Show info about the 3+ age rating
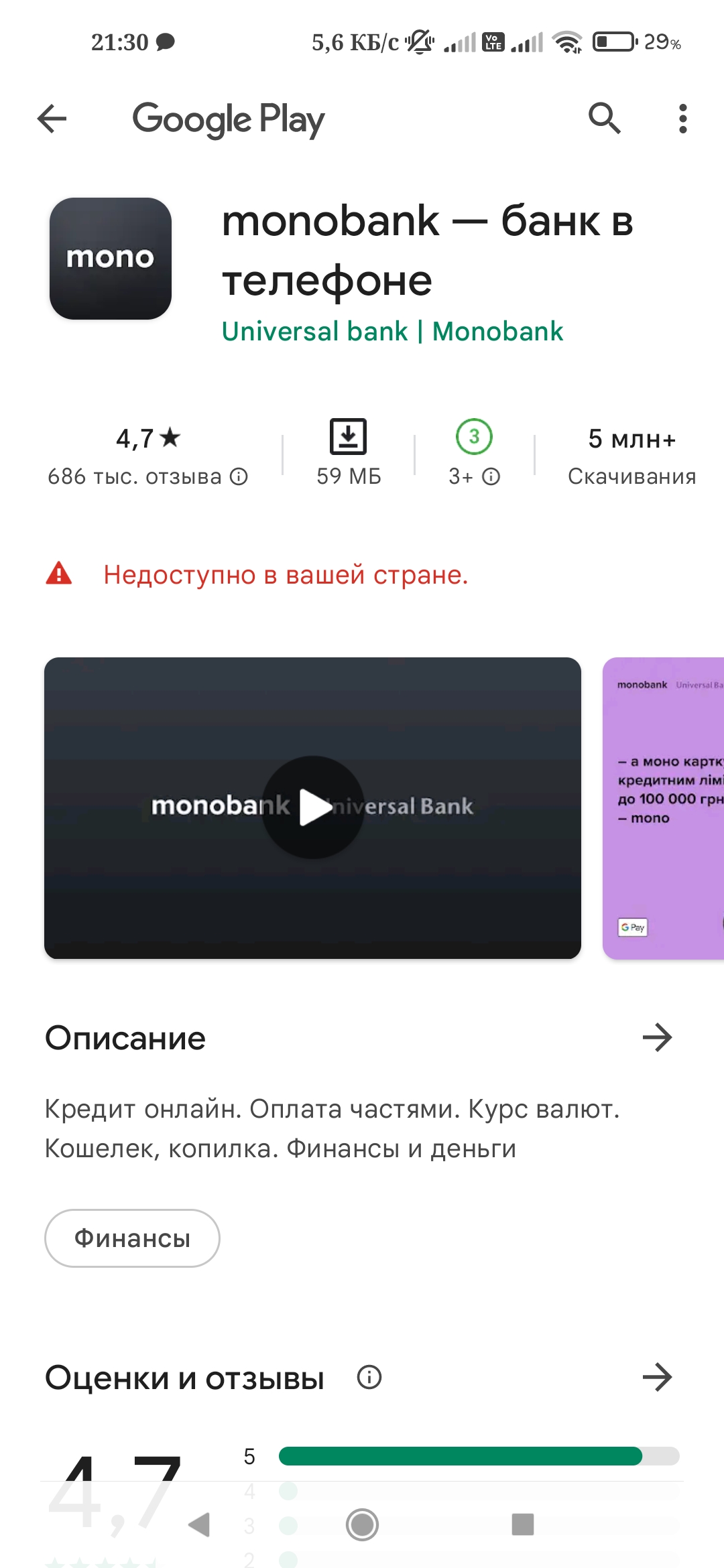 (491, 476)
